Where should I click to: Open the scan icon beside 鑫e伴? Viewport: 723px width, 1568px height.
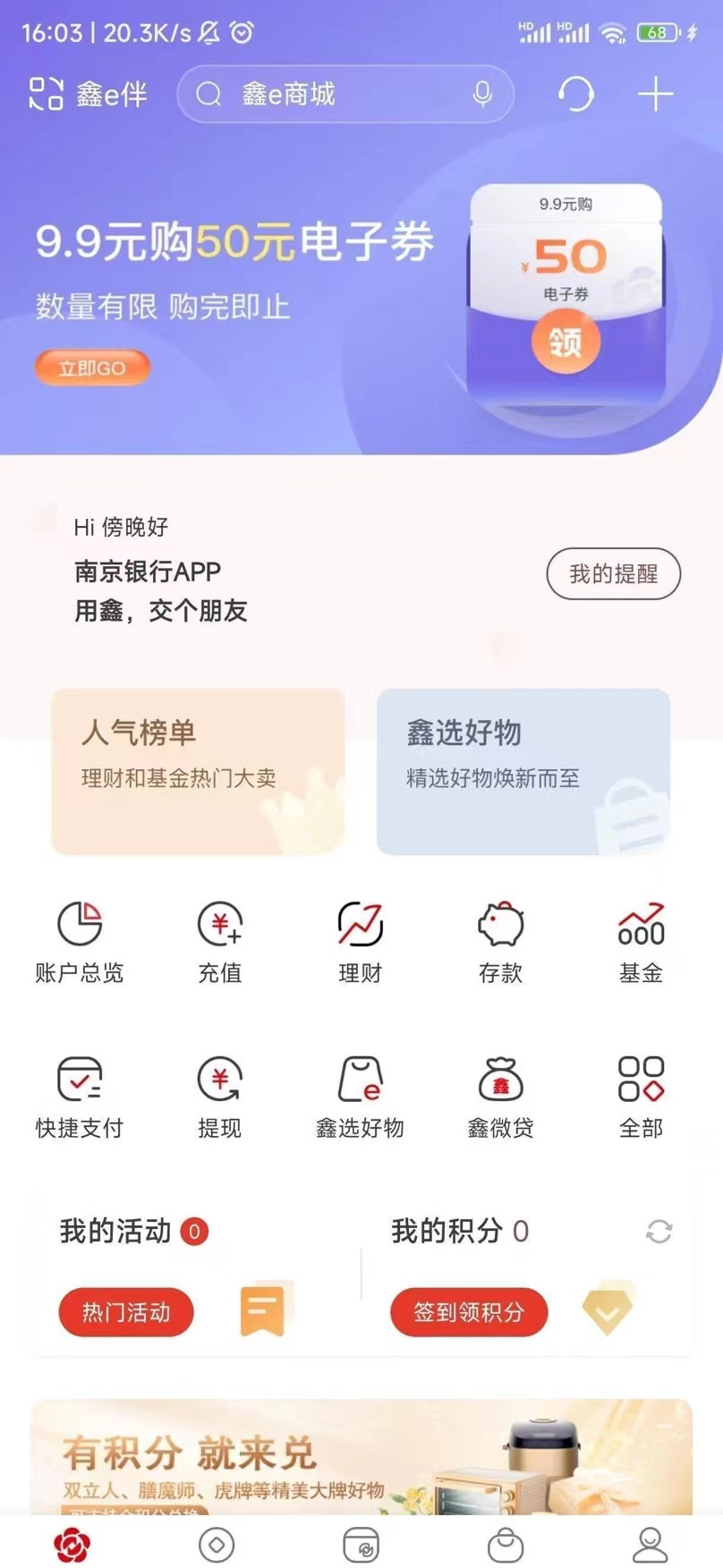point(46,94)
